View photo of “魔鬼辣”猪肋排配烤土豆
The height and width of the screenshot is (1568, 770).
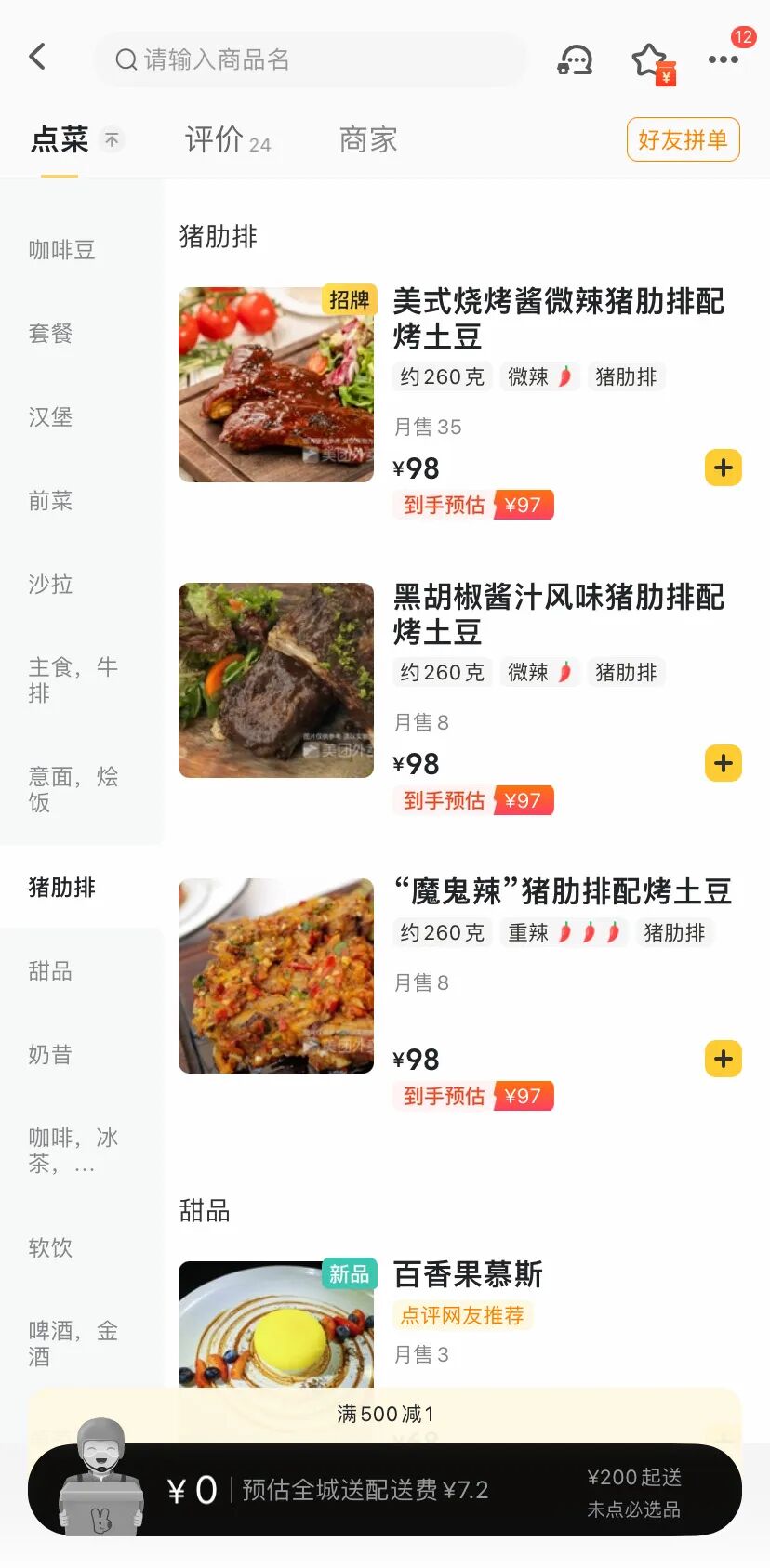[276, 976]
